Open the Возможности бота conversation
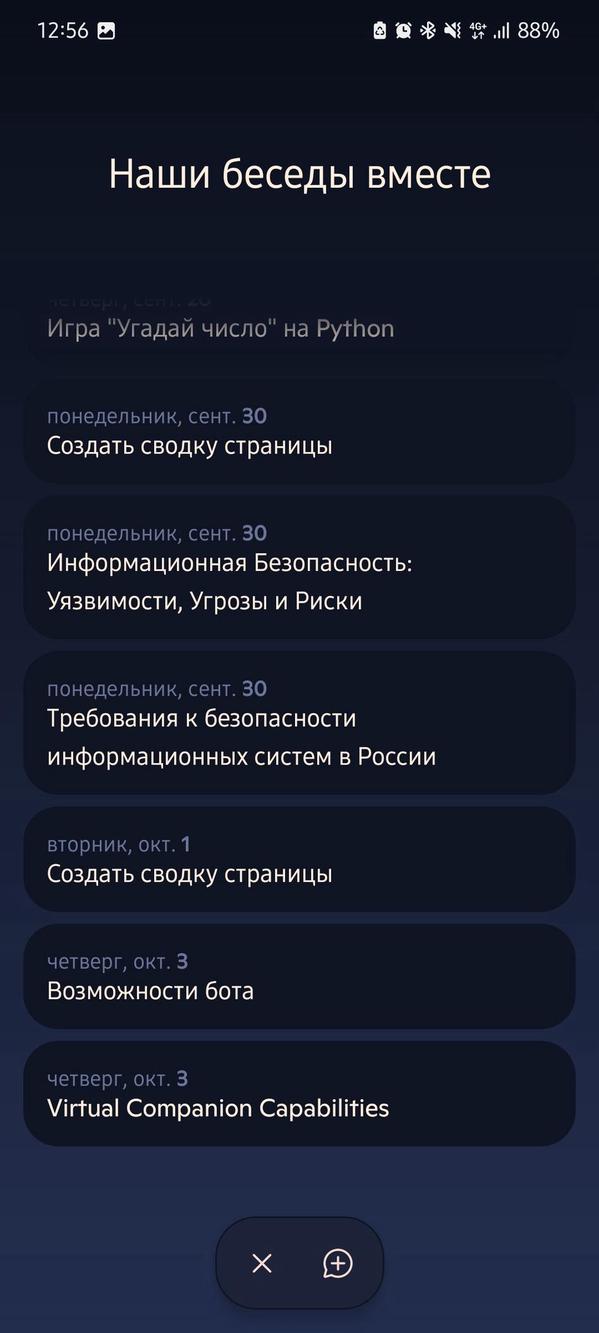This screenshot has height=1333, width=599. 299,976
